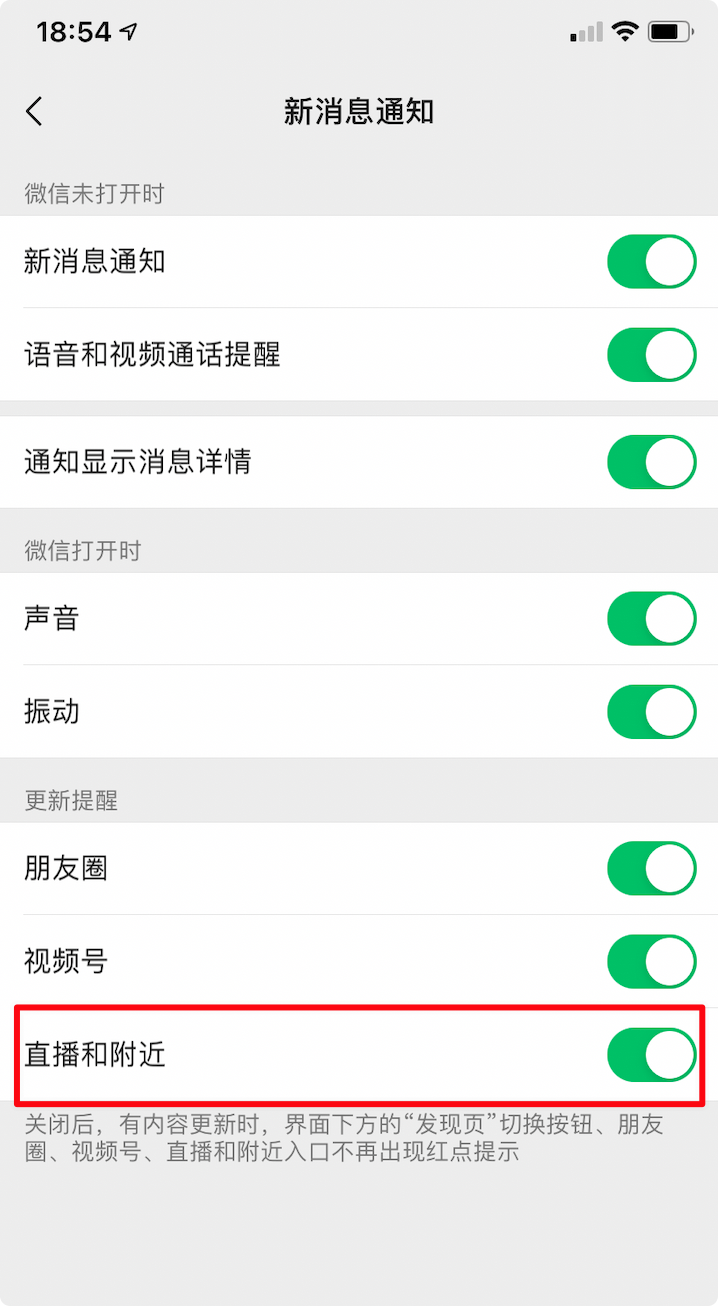This screenshot has width=718, height=1306.
Task: Turn off 朋友圈 update reminders
Action: pos(652,868)
